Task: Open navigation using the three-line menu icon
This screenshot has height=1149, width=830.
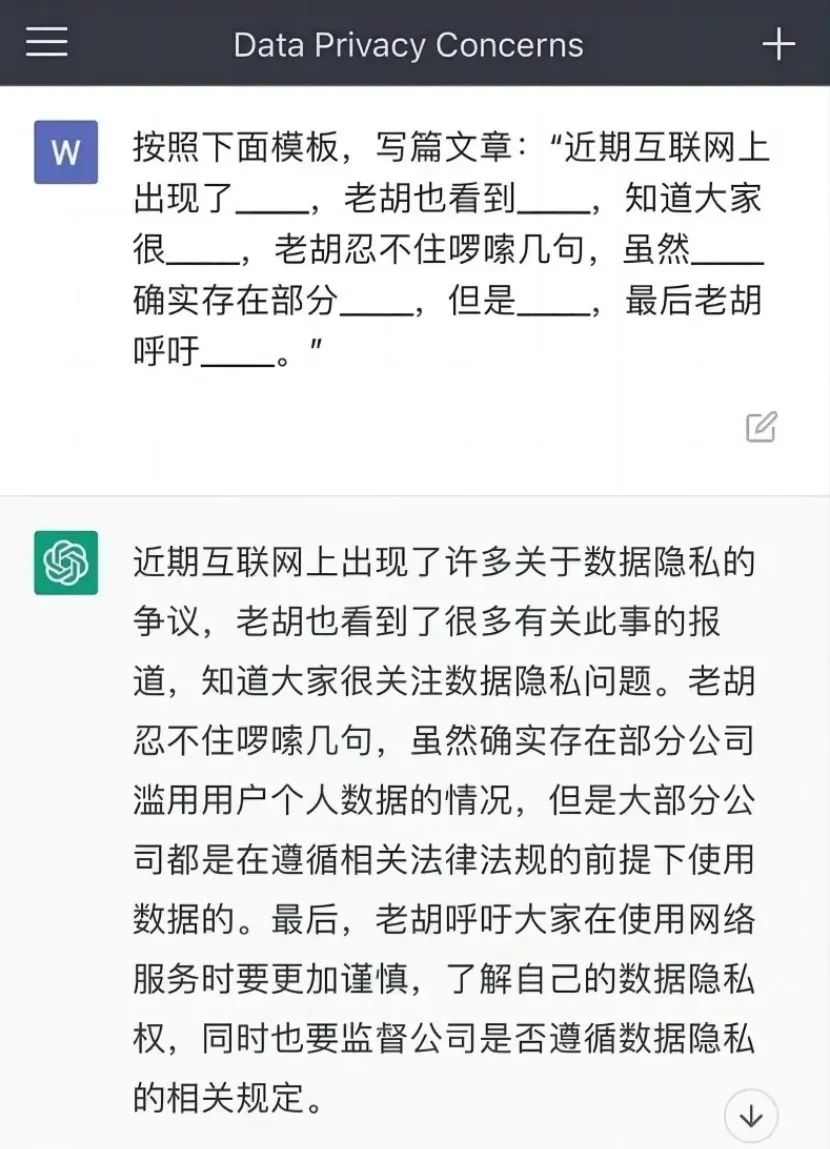Action: 46,42
